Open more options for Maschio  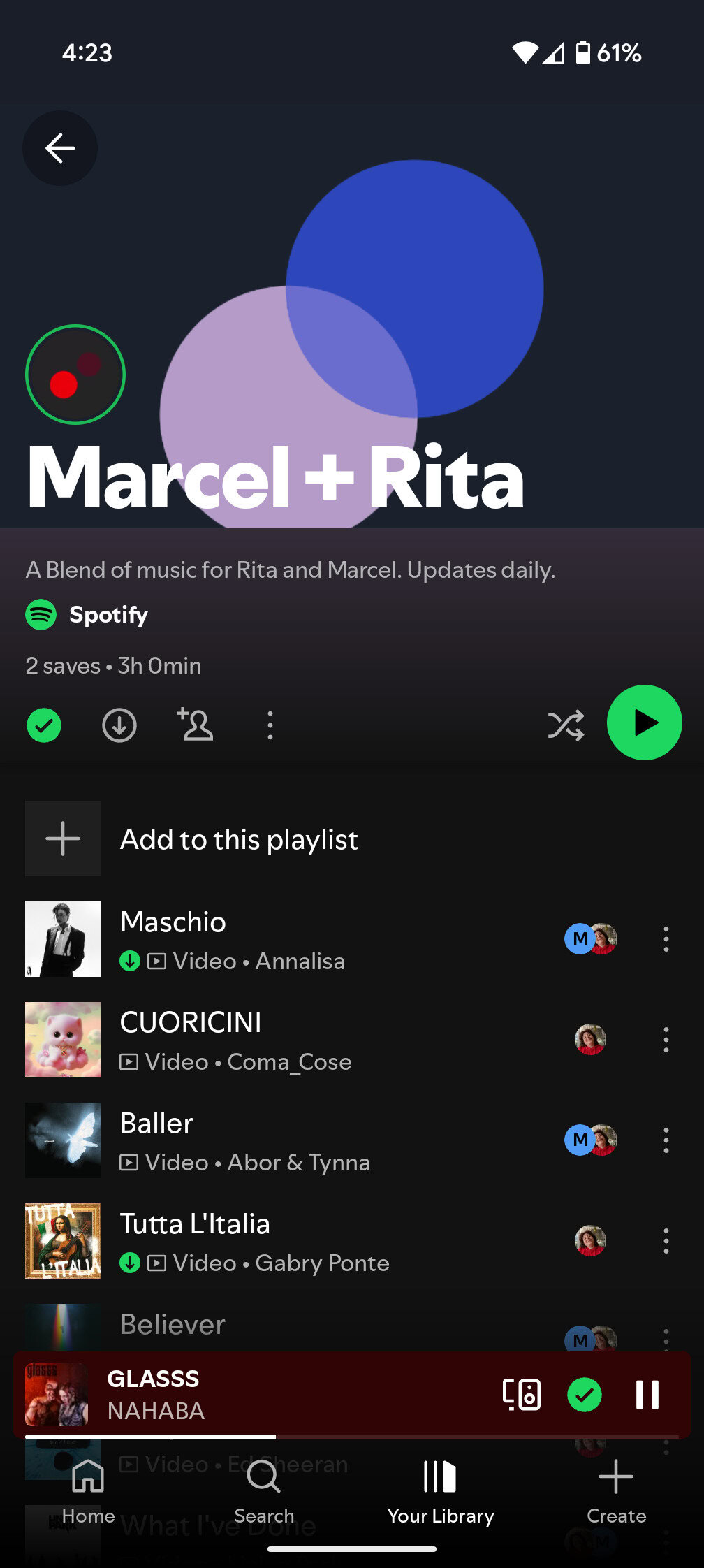point(666,939)
